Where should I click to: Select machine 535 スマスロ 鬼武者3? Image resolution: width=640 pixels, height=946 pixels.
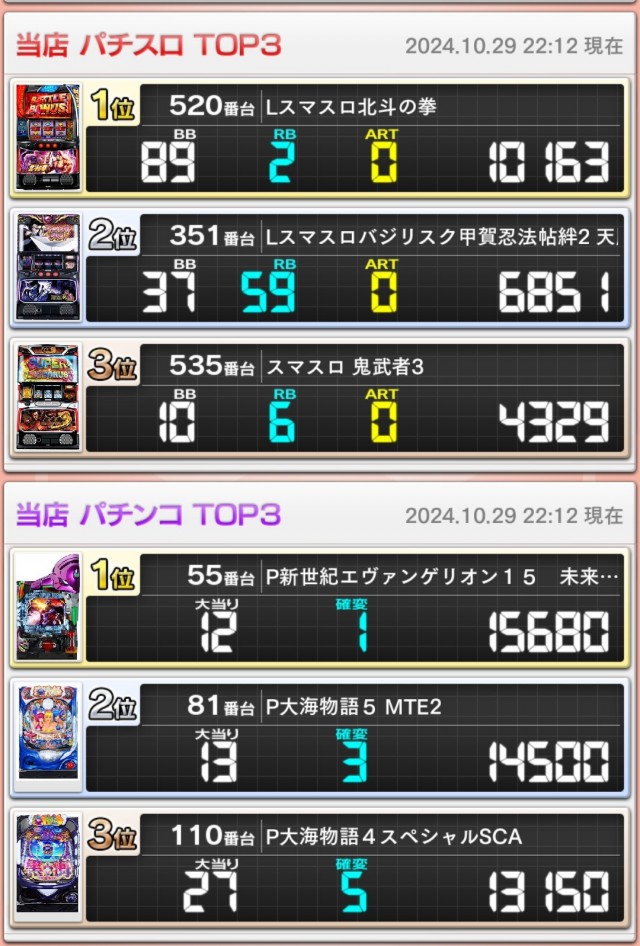coord(320,397)
